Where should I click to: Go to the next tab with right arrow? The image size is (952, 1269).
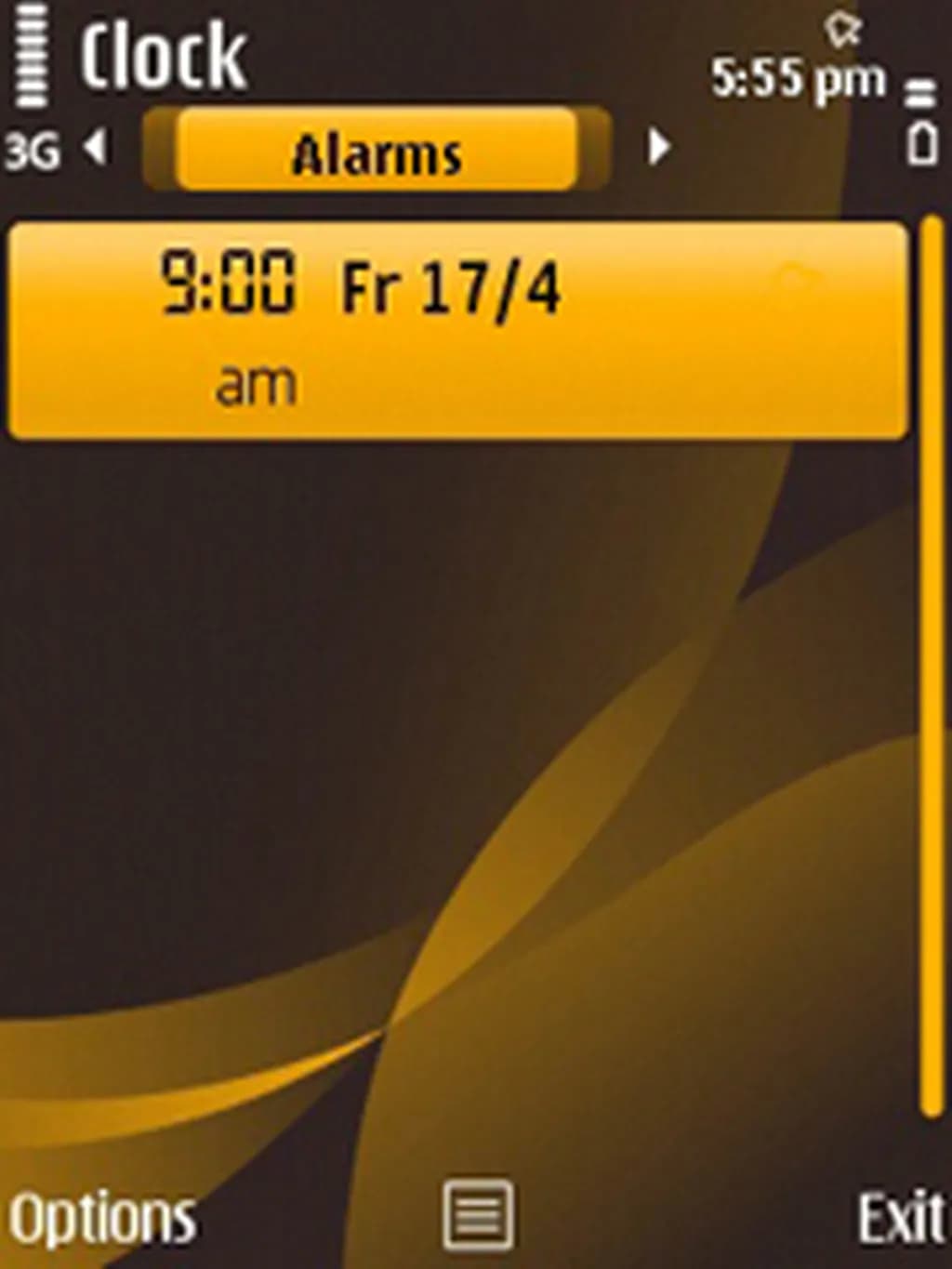(x=658, y=147)
